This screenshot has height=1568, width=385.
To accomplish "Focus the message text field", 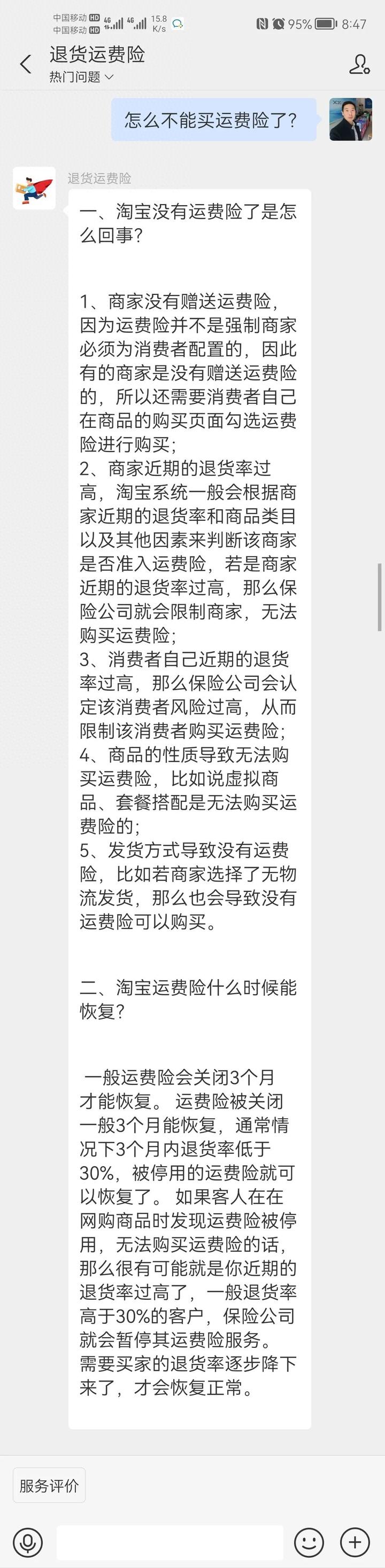I will (170, 1542).
